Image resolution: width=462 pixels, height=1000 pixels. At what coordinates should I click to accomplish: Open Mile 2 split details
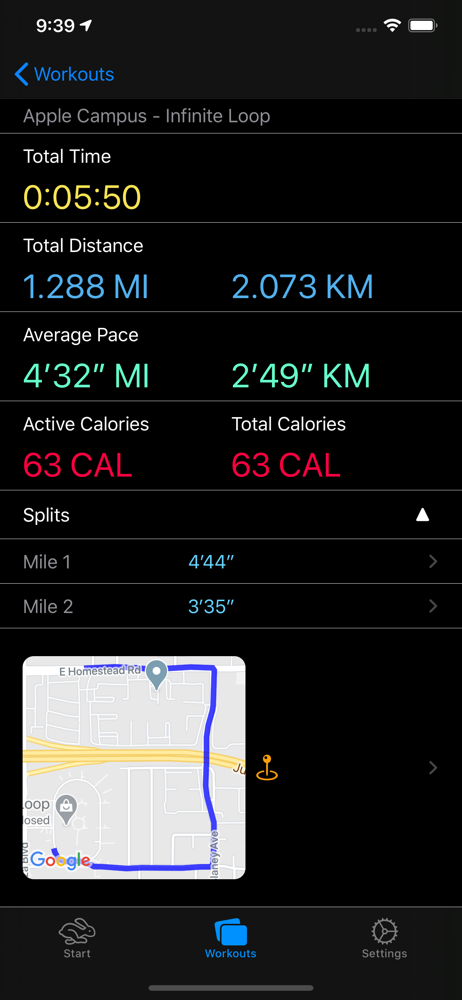231,607
